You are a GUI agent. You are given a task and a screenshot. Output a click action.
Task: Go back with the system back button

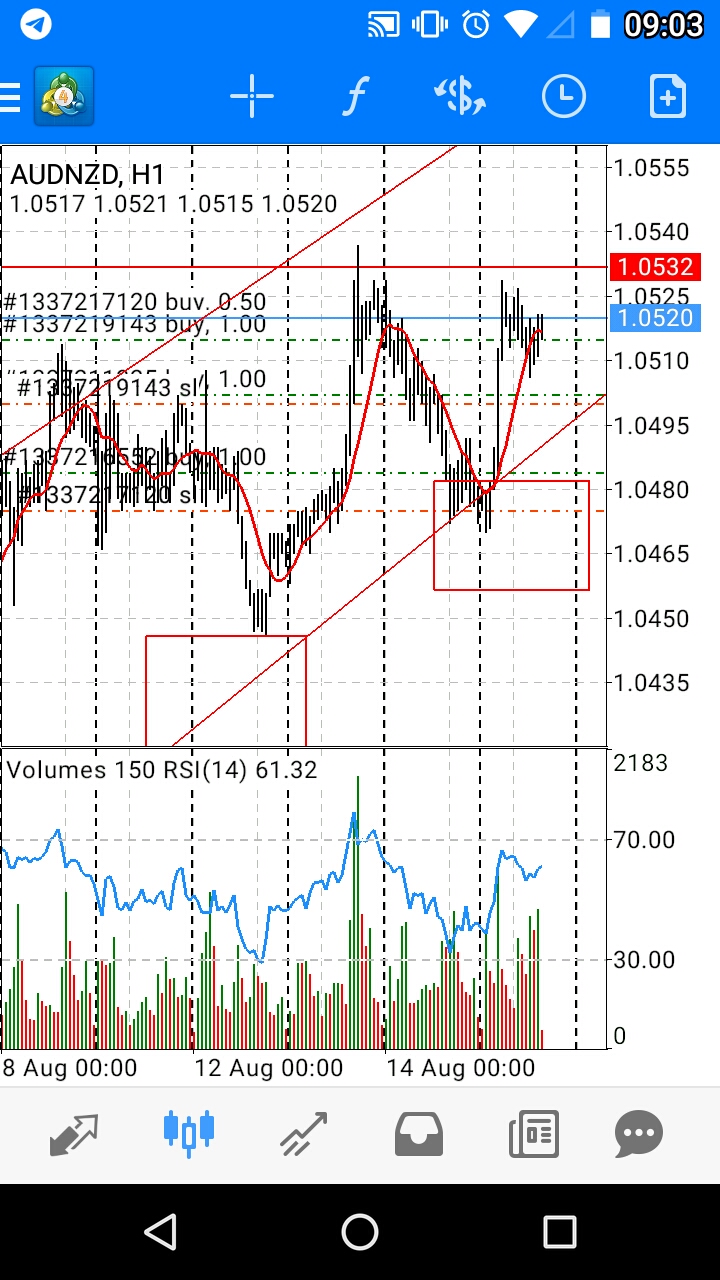(x=160, y=1232)
